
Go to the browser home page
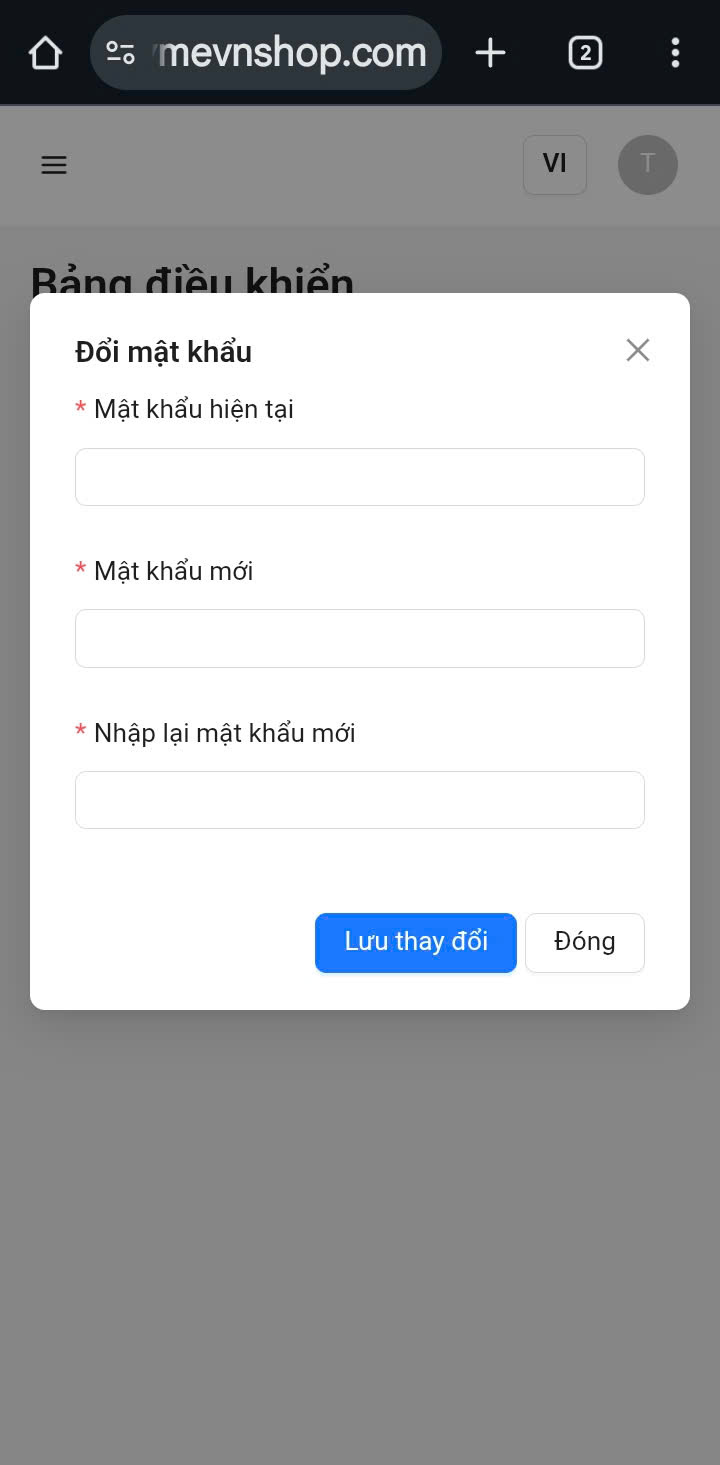(x=46, y=53)
